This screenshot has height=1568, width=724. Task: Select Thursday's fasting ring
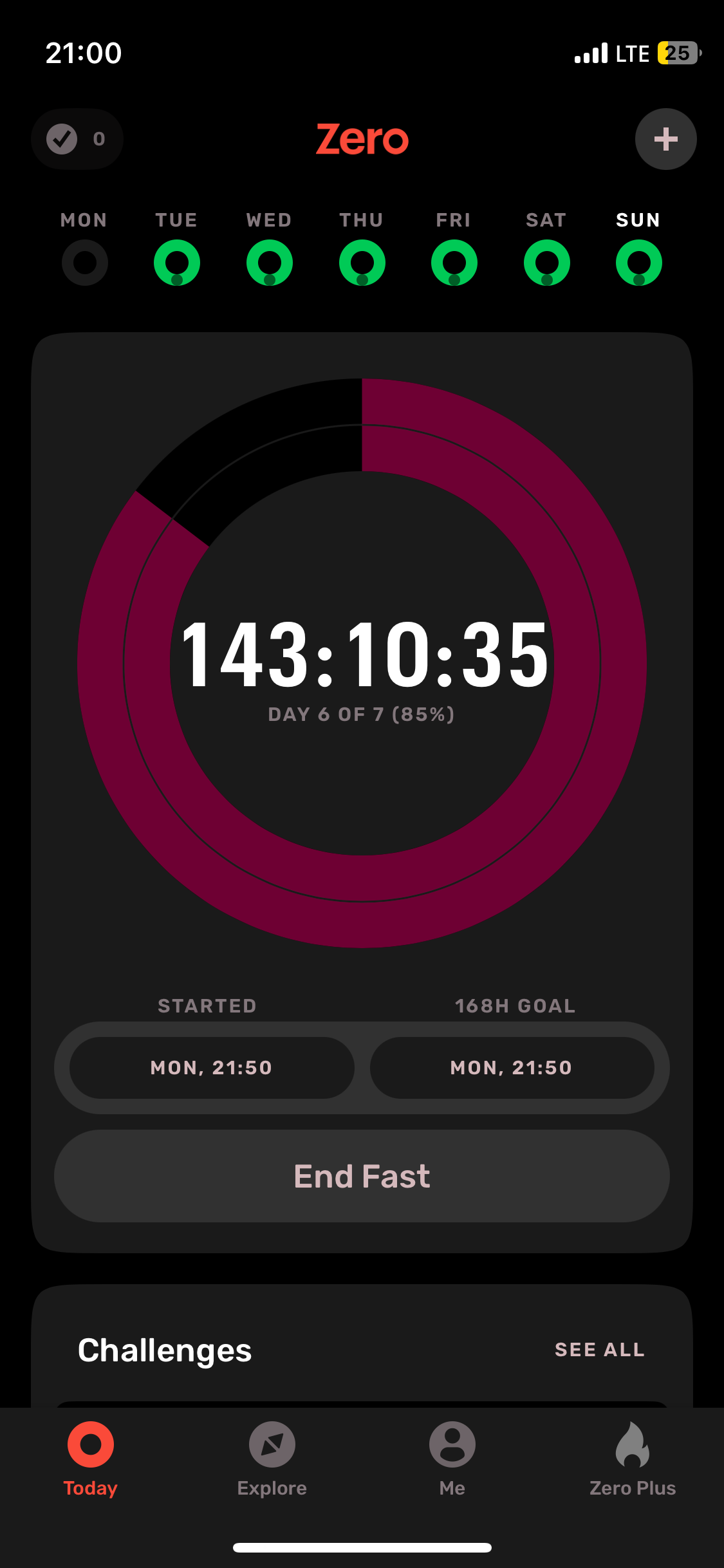coord(362,263)
